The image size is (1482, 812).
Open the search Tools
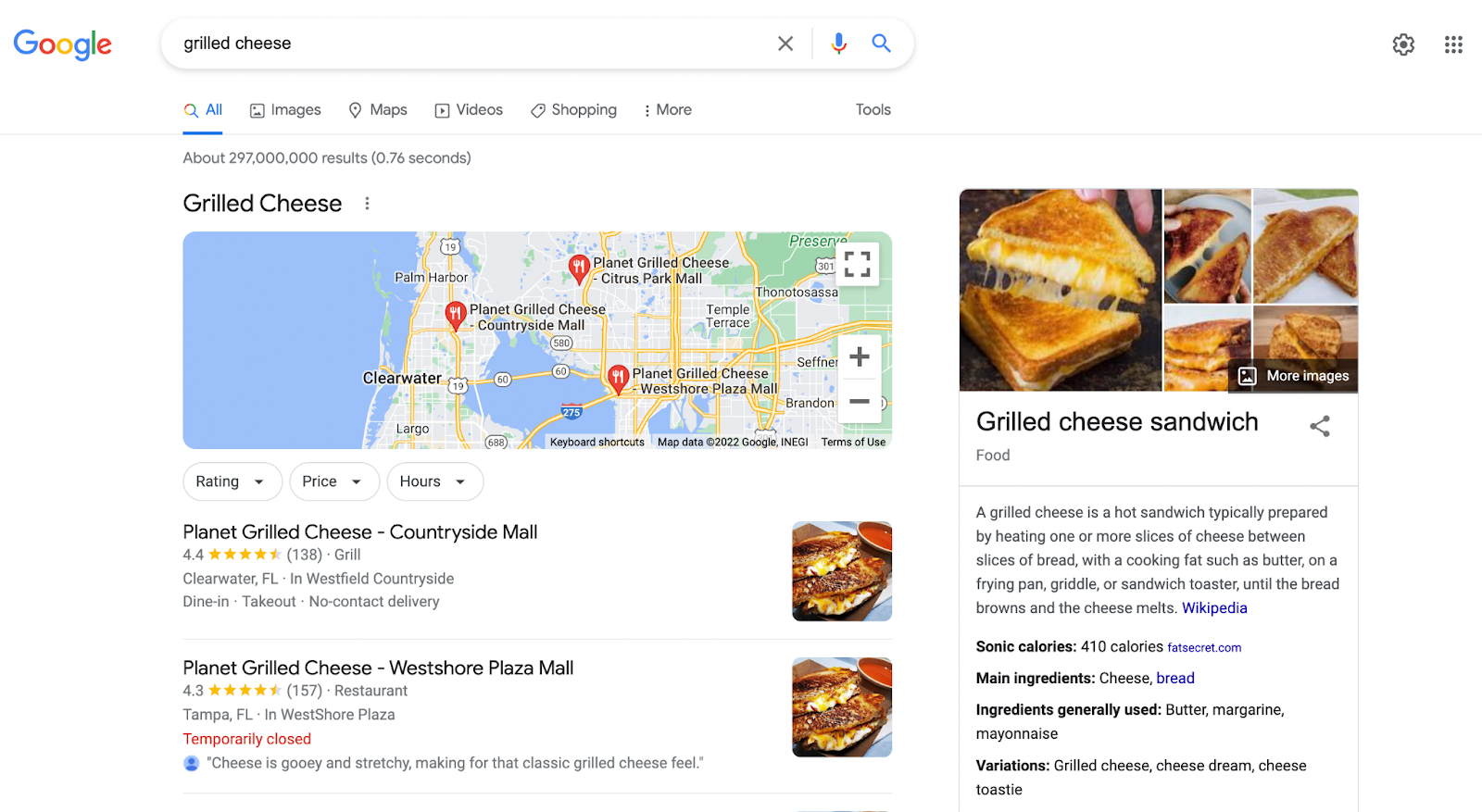pos(873,110)
